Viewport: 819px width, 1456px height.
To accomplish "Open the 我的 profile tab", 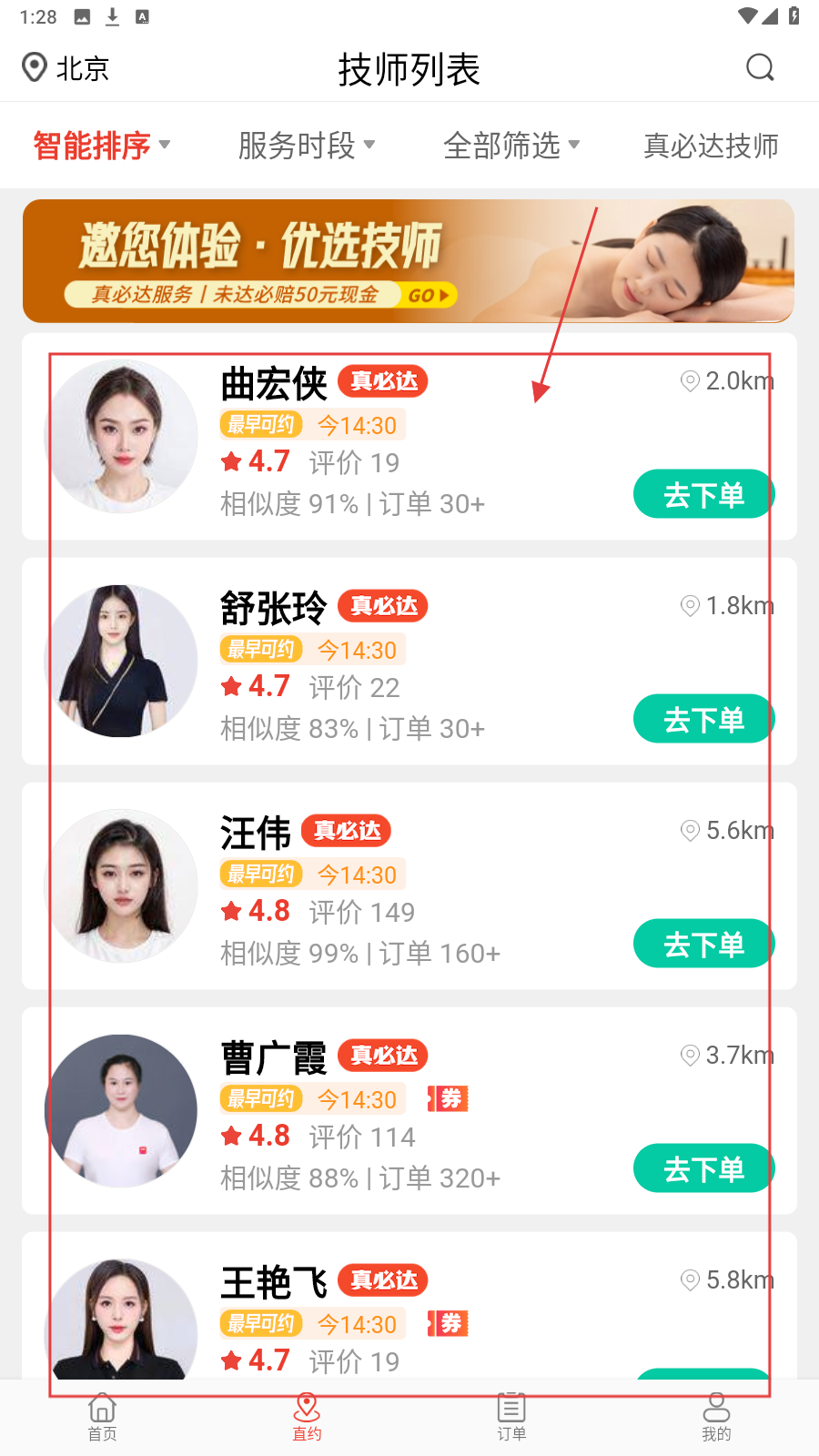I will point(716,1417).
